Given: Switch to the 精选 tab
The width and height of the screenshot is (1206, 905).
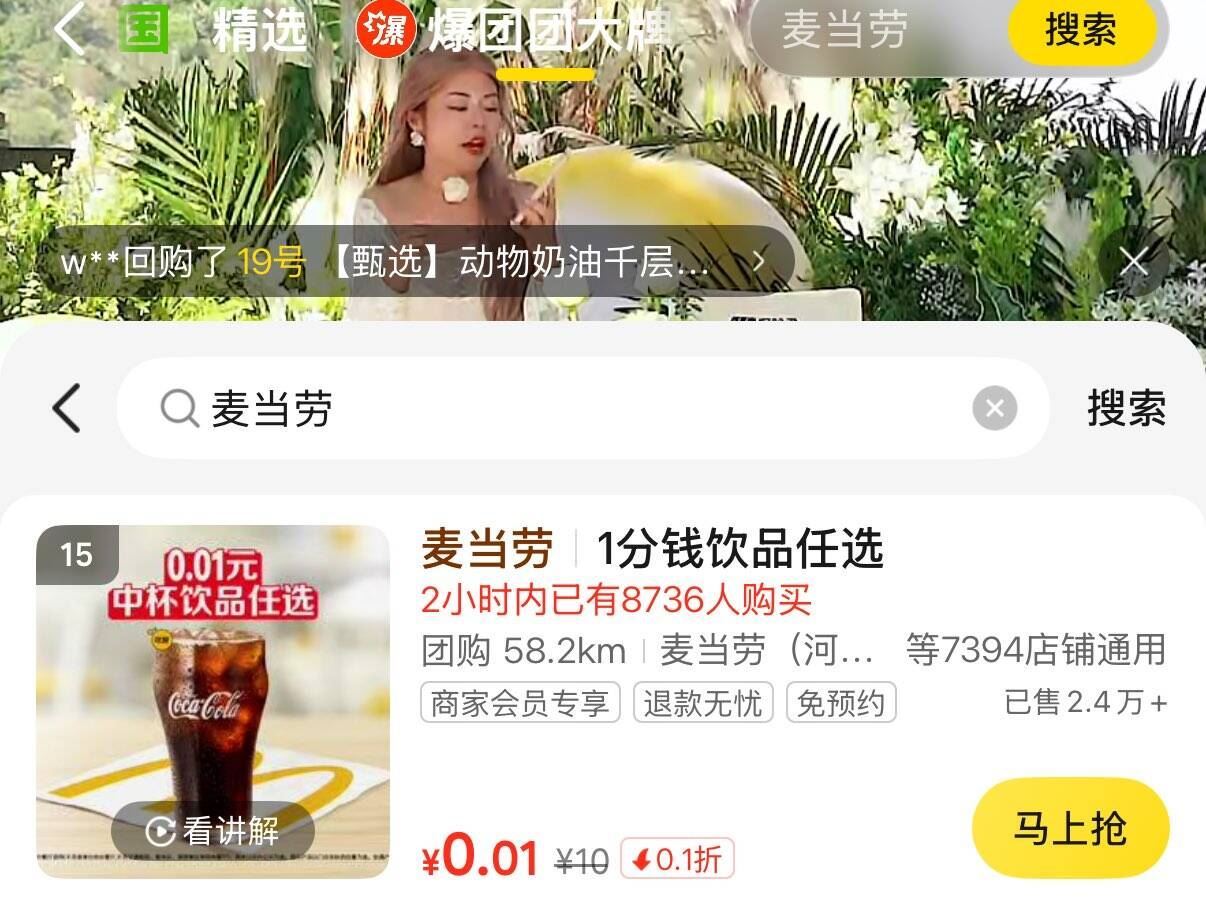Looking at the screenshot, I should 259,31.
